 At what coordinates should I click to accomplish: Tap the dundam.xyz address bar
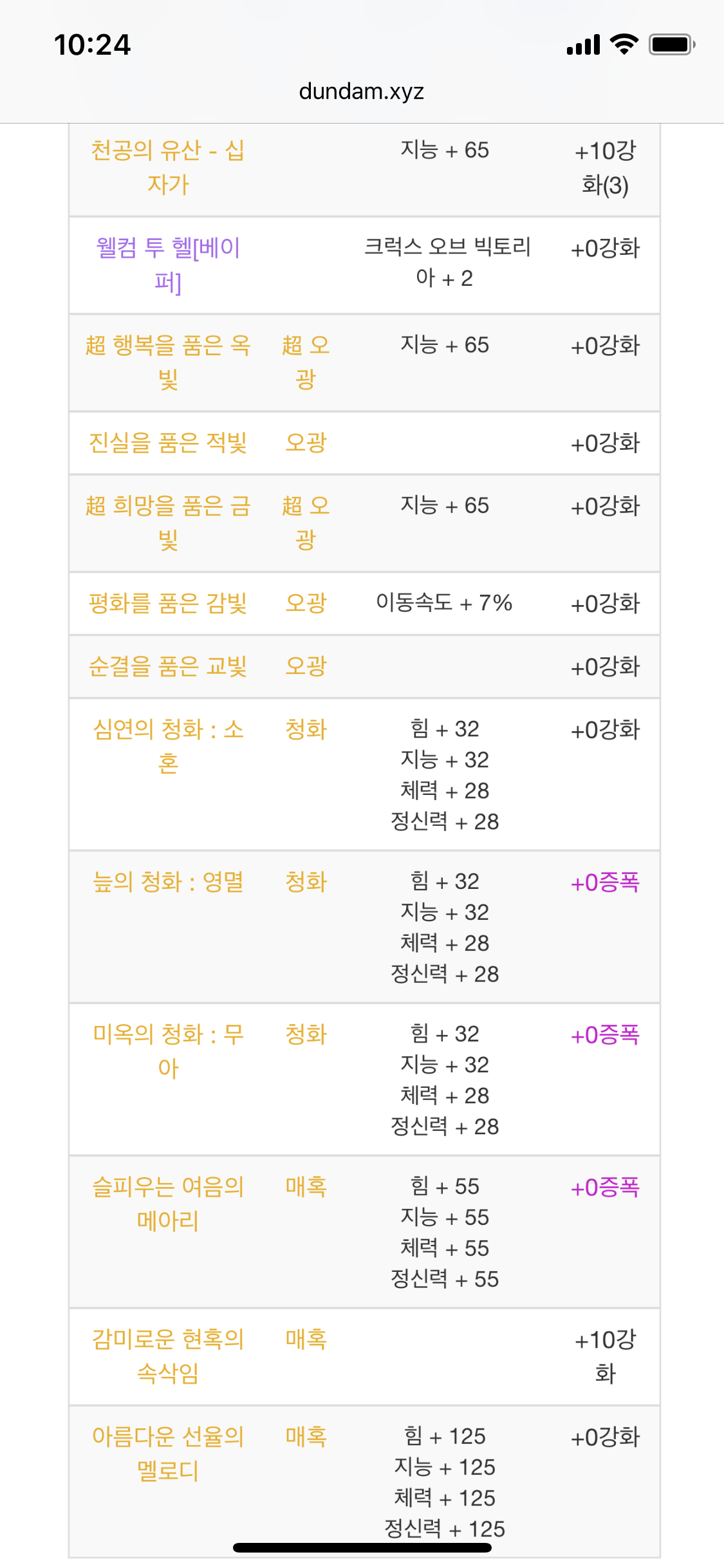click(x=362, y=91)
